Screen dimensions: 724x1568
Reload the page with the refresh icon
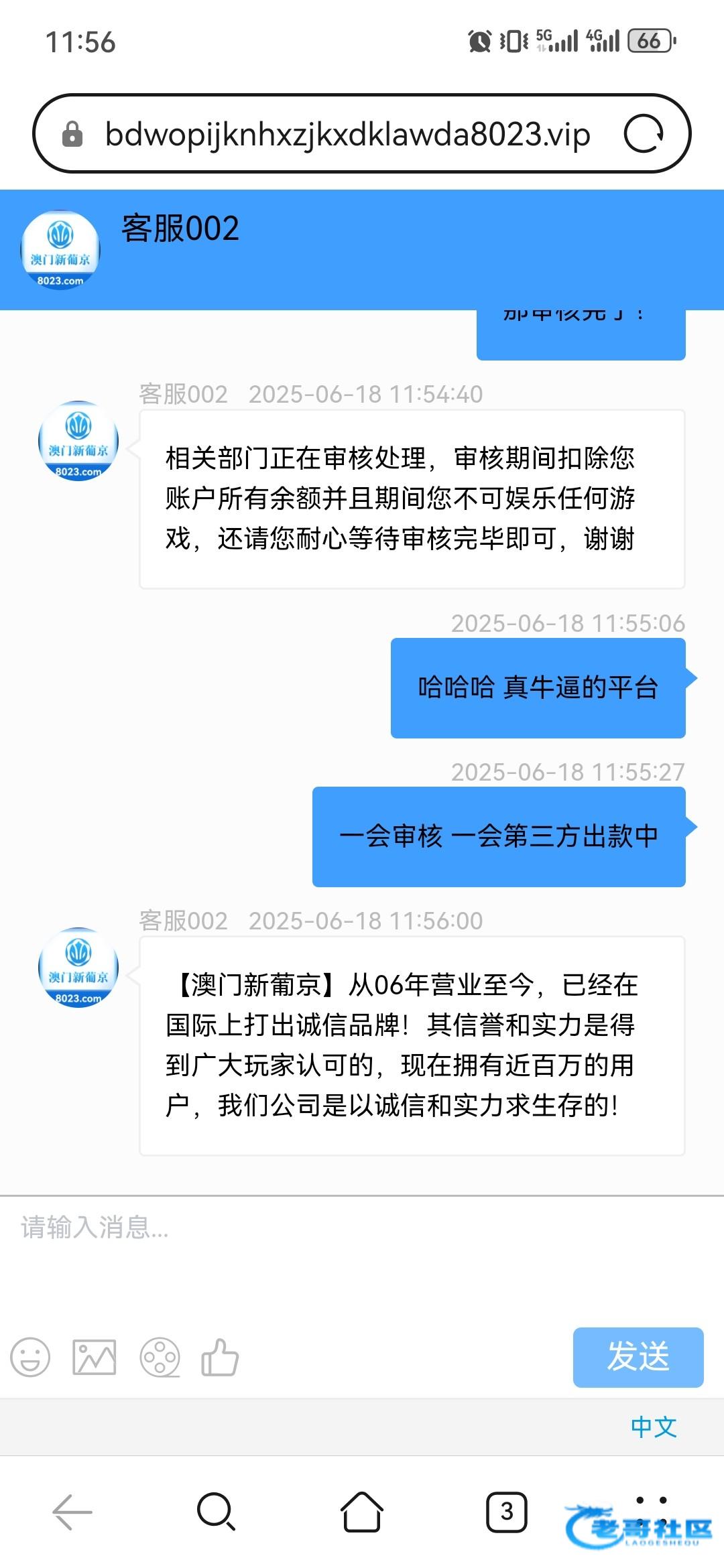click(643, 133)
